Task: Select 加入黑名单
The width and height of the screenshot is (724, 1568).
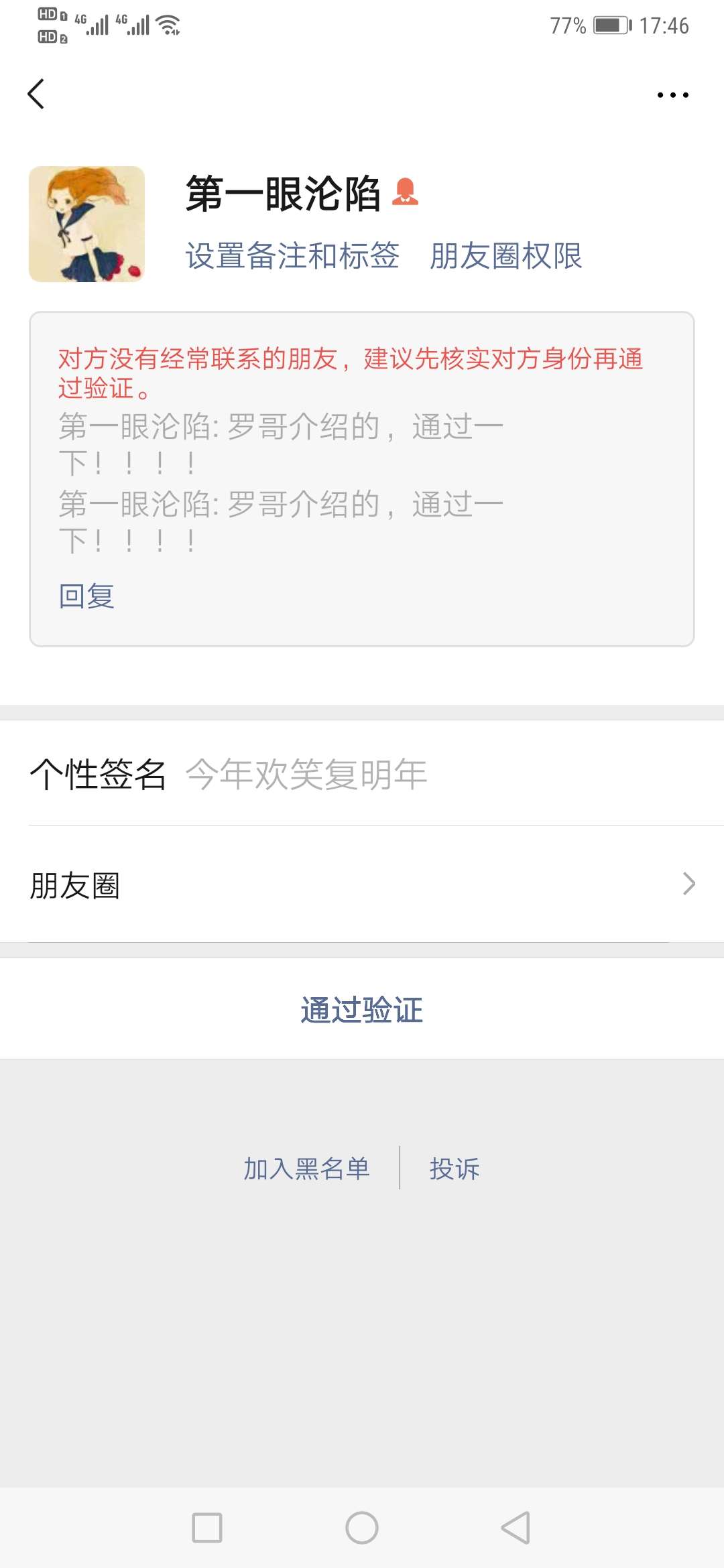Action: [x=306, y=1169]
